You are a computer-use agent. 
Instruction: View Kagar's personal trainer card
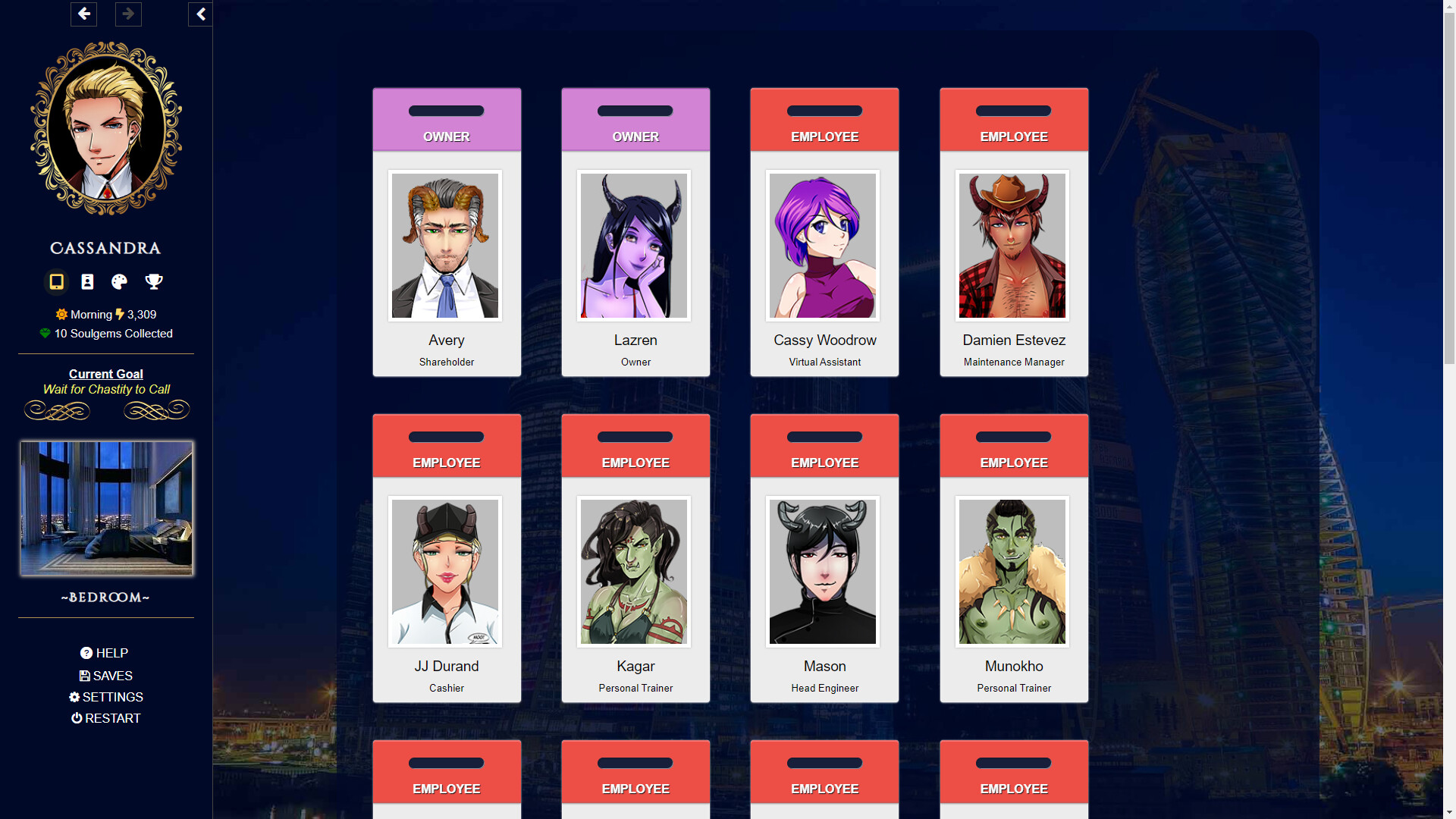635,572
